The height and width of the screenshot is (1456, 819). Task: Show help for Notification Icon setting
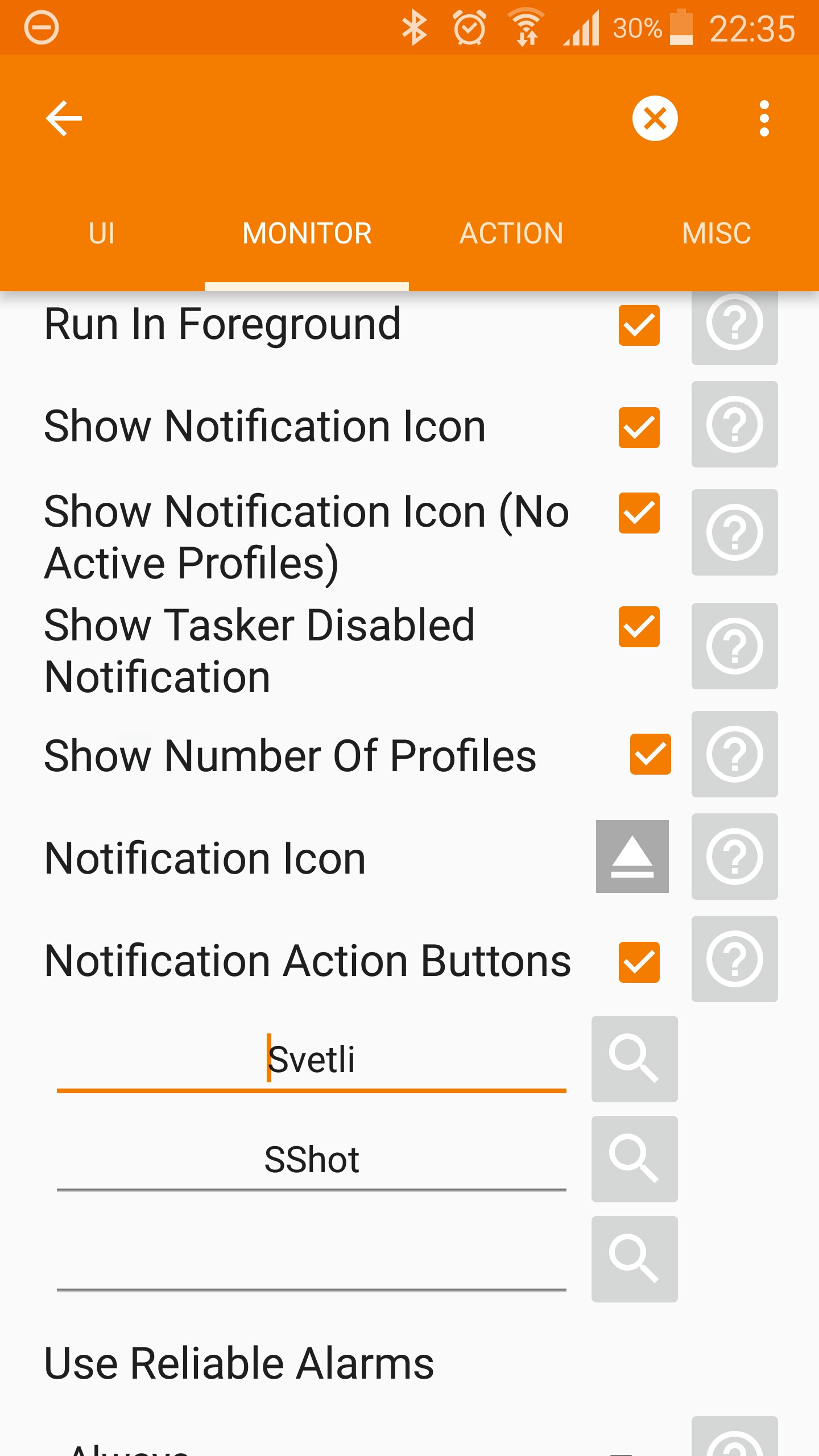[x=734, y=857]
